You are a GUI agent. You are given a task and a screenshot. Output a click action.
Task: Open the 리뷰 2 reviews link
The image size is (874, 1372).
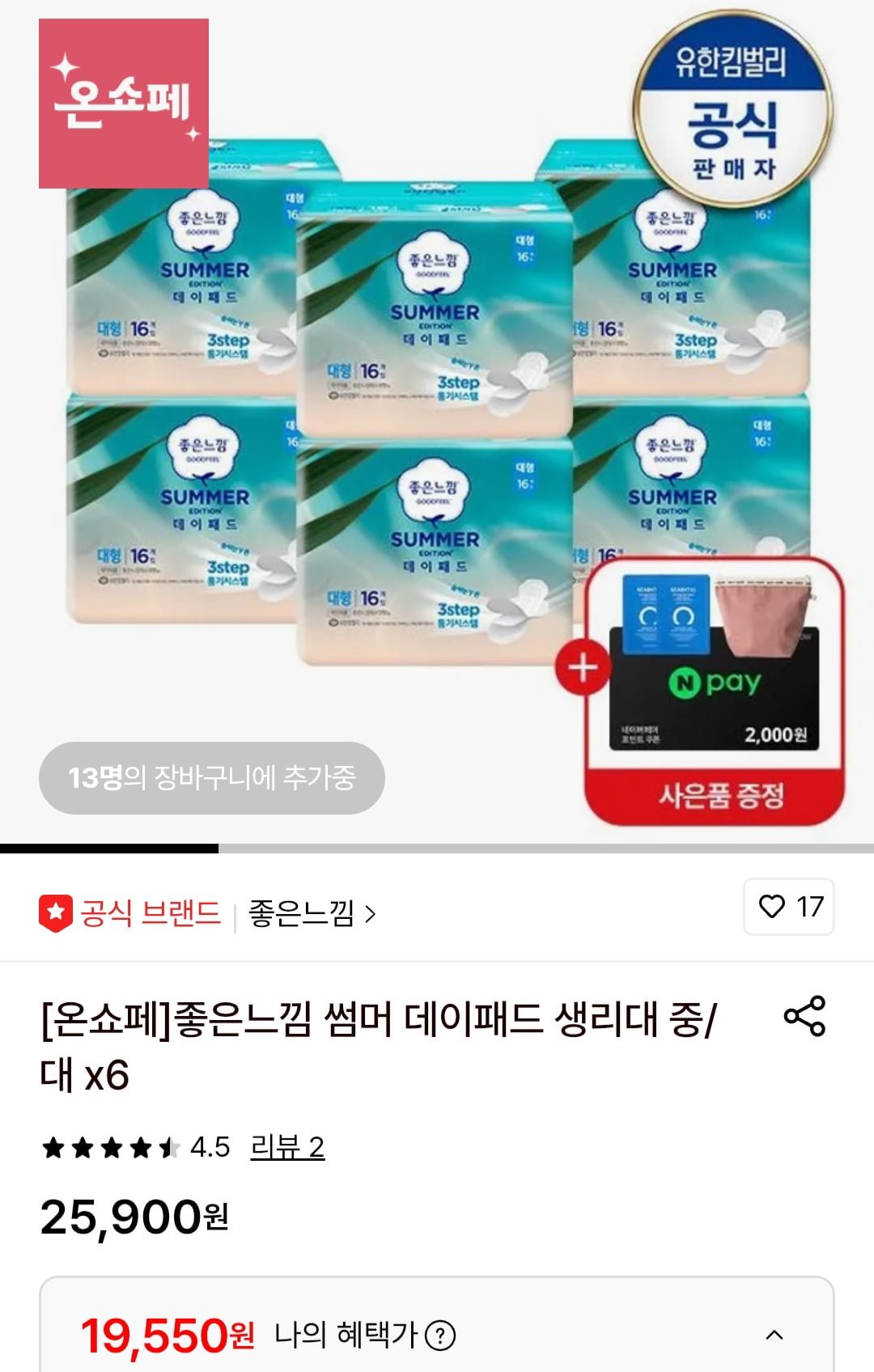(287, 1147)
